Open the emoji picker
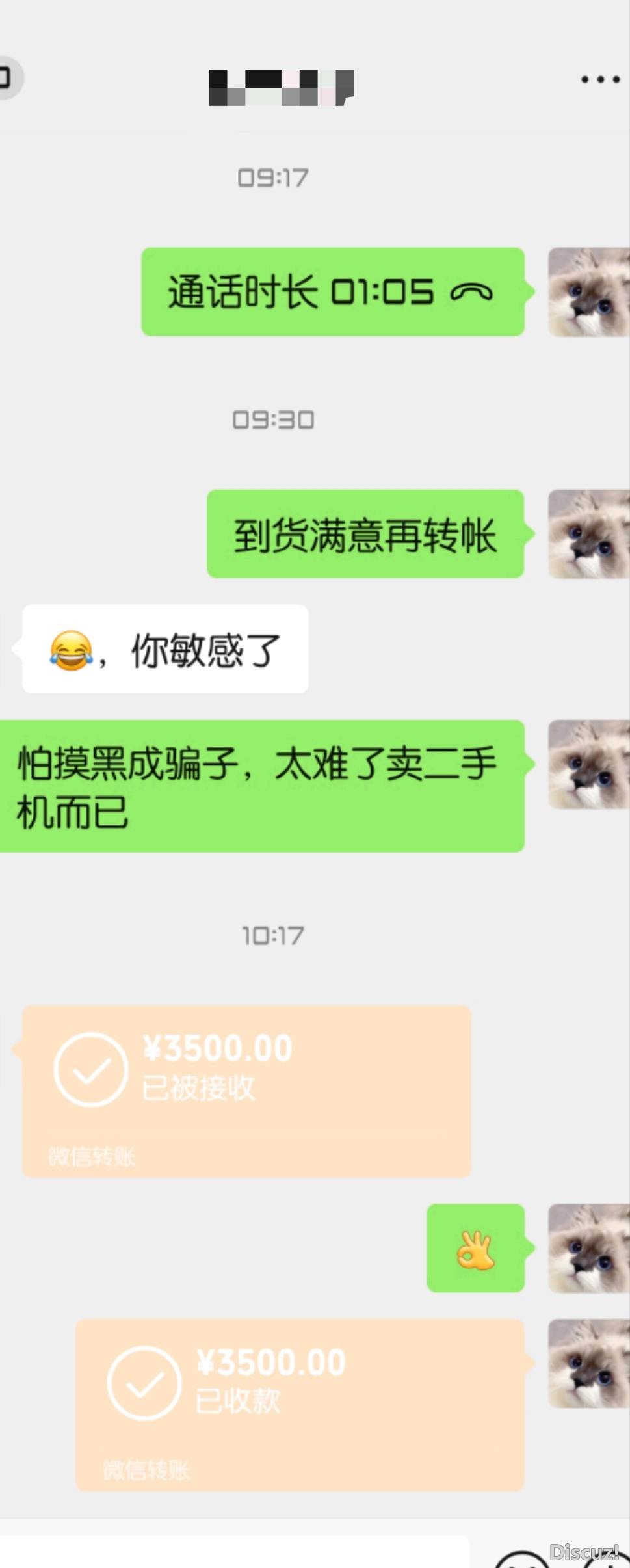The height and width of the screenshot is (1568, 630). pyautogui.click(x=521, y=1560)
